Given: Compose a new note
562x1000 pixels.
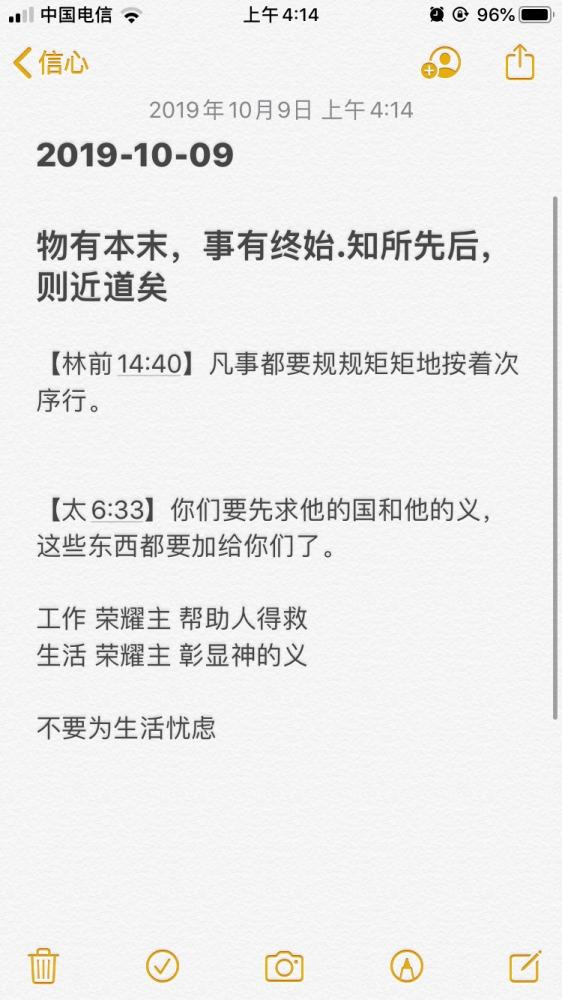Looking at the screenshot, I should pos(526,966).
